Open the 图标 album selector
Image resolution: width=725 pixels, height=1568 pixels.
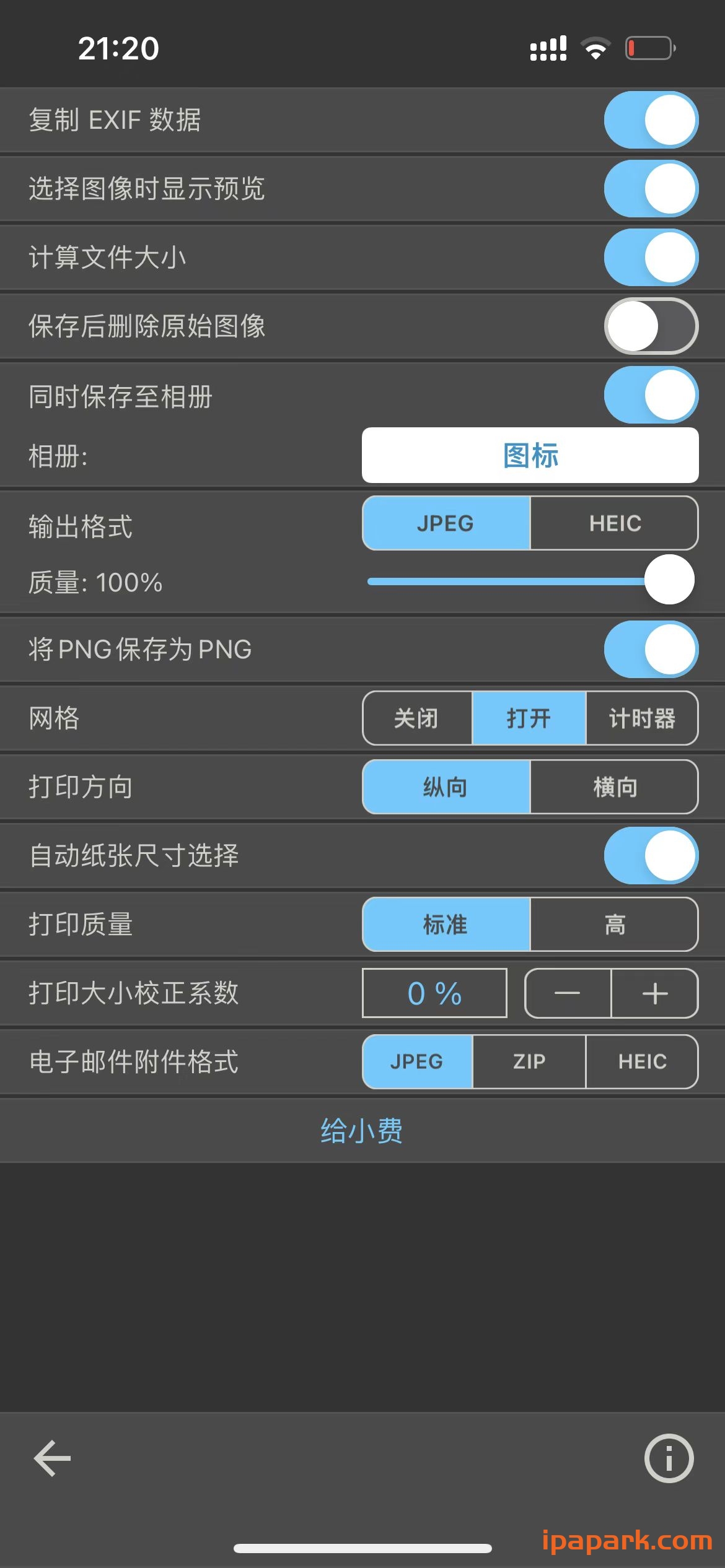[x=529, y=455]
